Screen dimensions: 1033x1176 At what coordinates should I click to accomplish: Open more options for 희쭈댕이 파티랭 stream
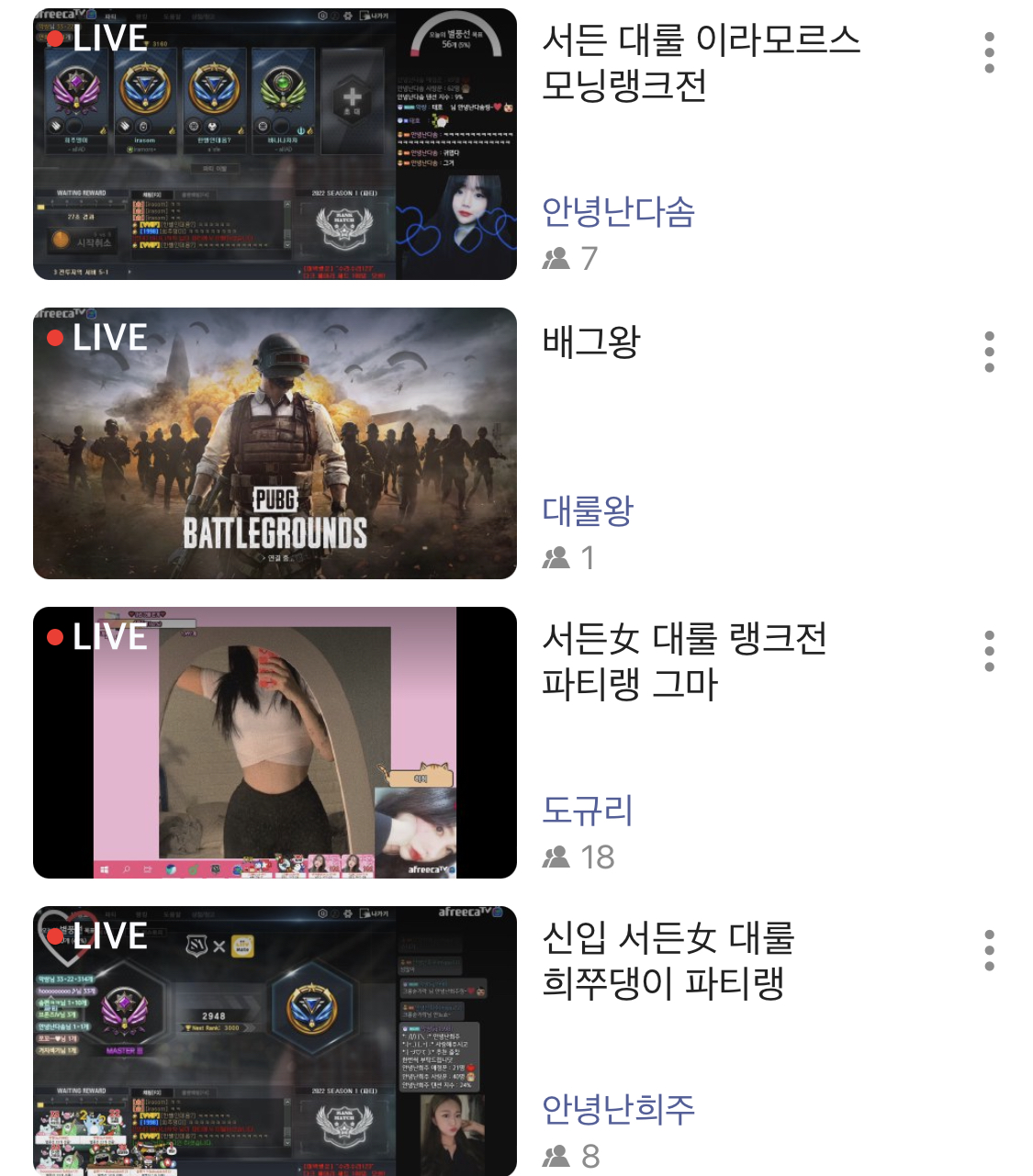(x=989, y=950)
